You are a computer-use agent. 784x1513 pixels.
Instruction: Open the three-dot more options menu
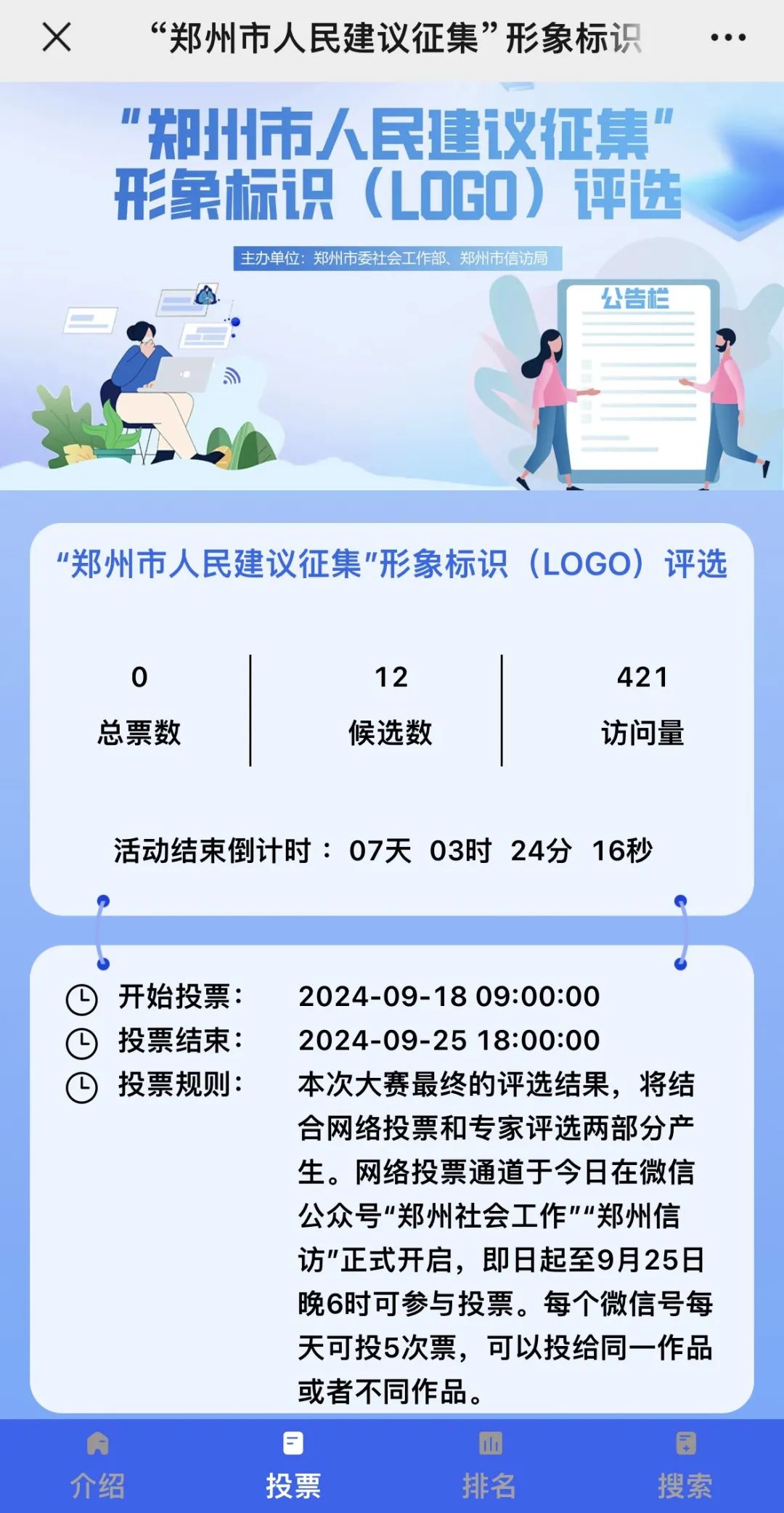[x=727, y=38]
